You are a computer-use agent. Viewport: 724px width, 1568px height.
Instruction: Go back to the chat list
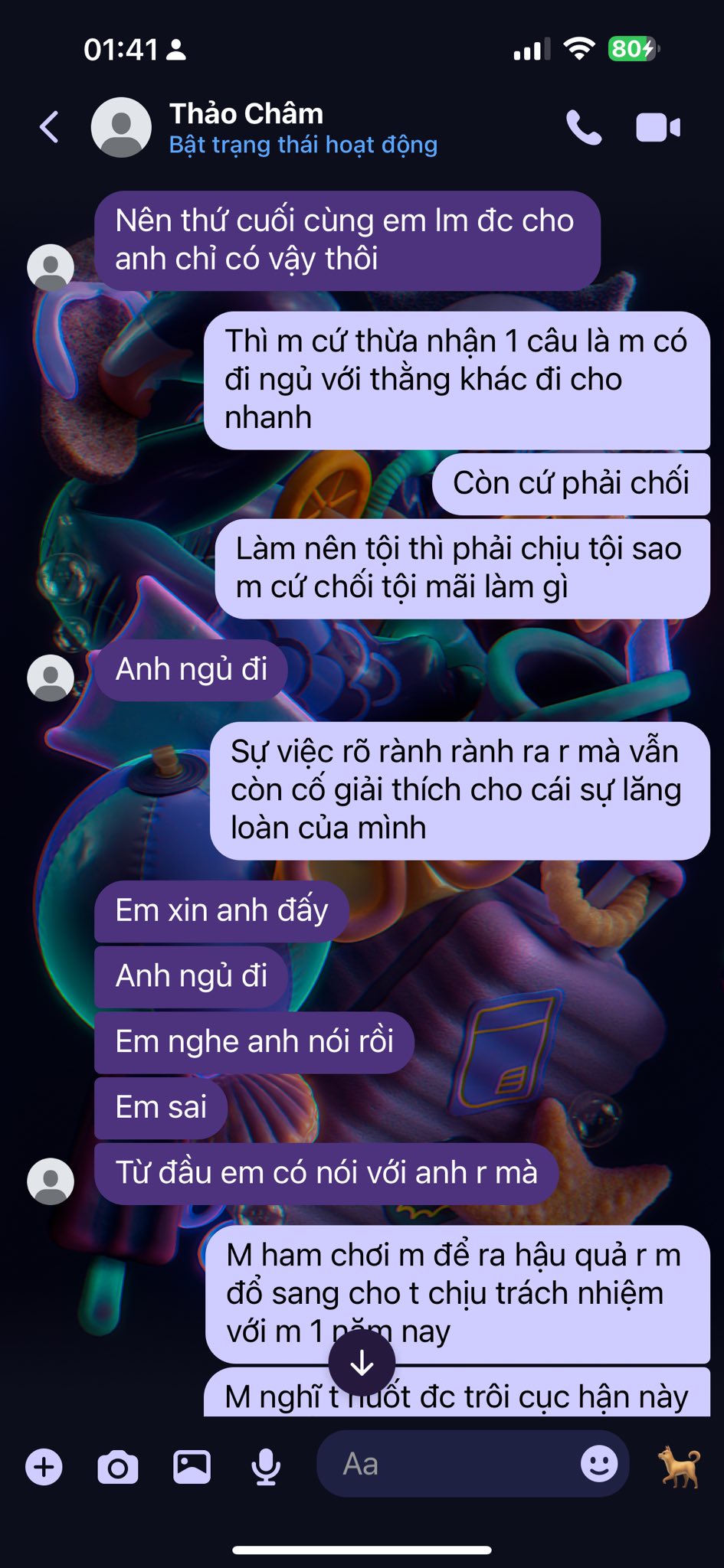pyautogui.click(x=49, y=127)
